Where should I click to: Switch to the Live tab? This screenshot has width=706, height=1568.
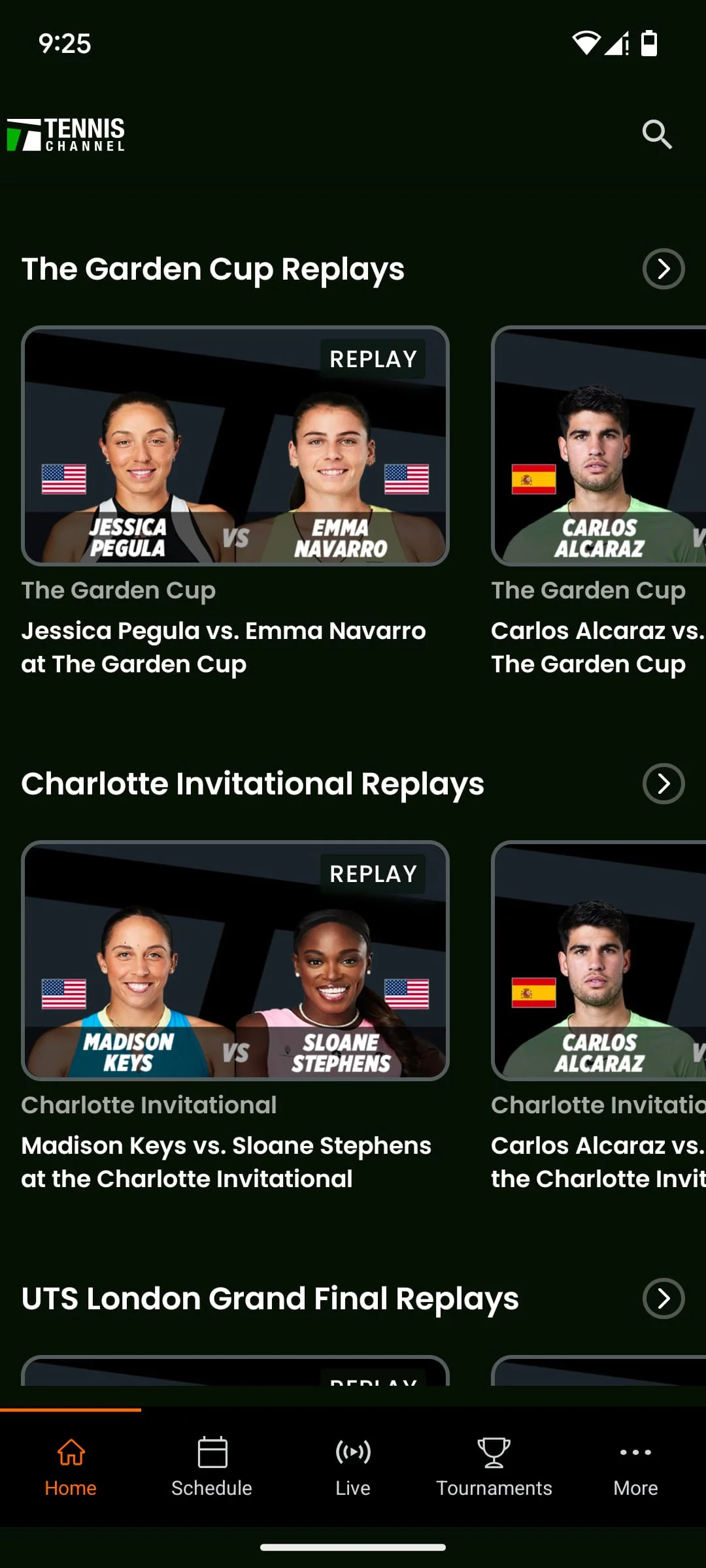(x=353, y=1466)
